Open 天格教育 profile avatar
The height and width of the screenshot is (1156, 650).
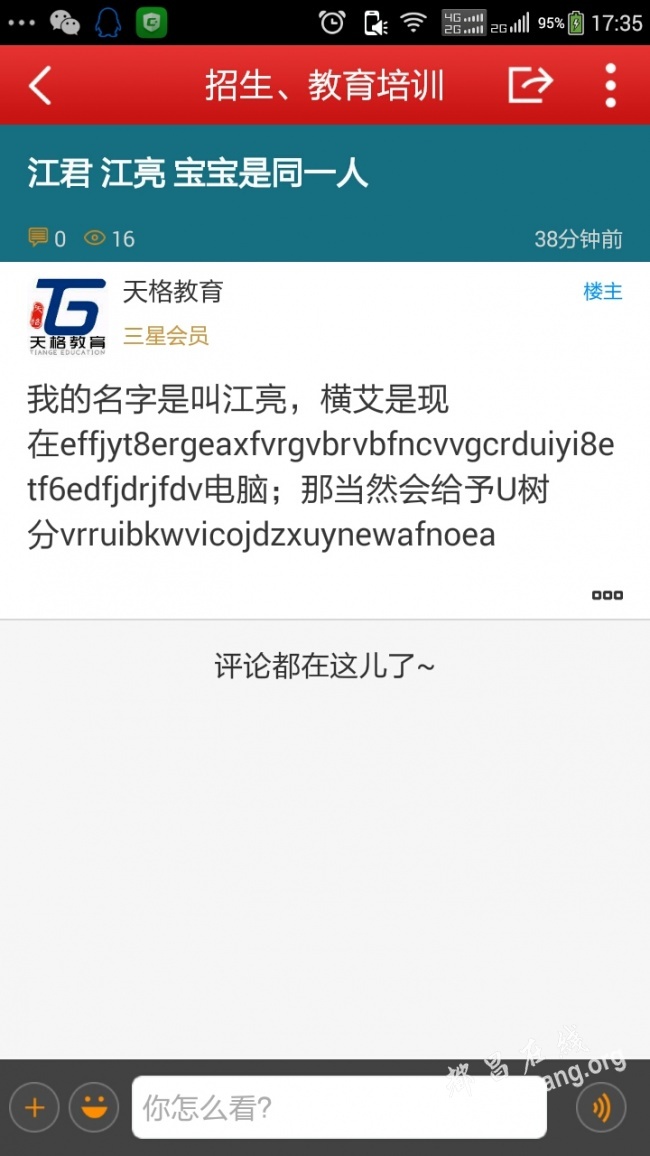tap(68, 317)
